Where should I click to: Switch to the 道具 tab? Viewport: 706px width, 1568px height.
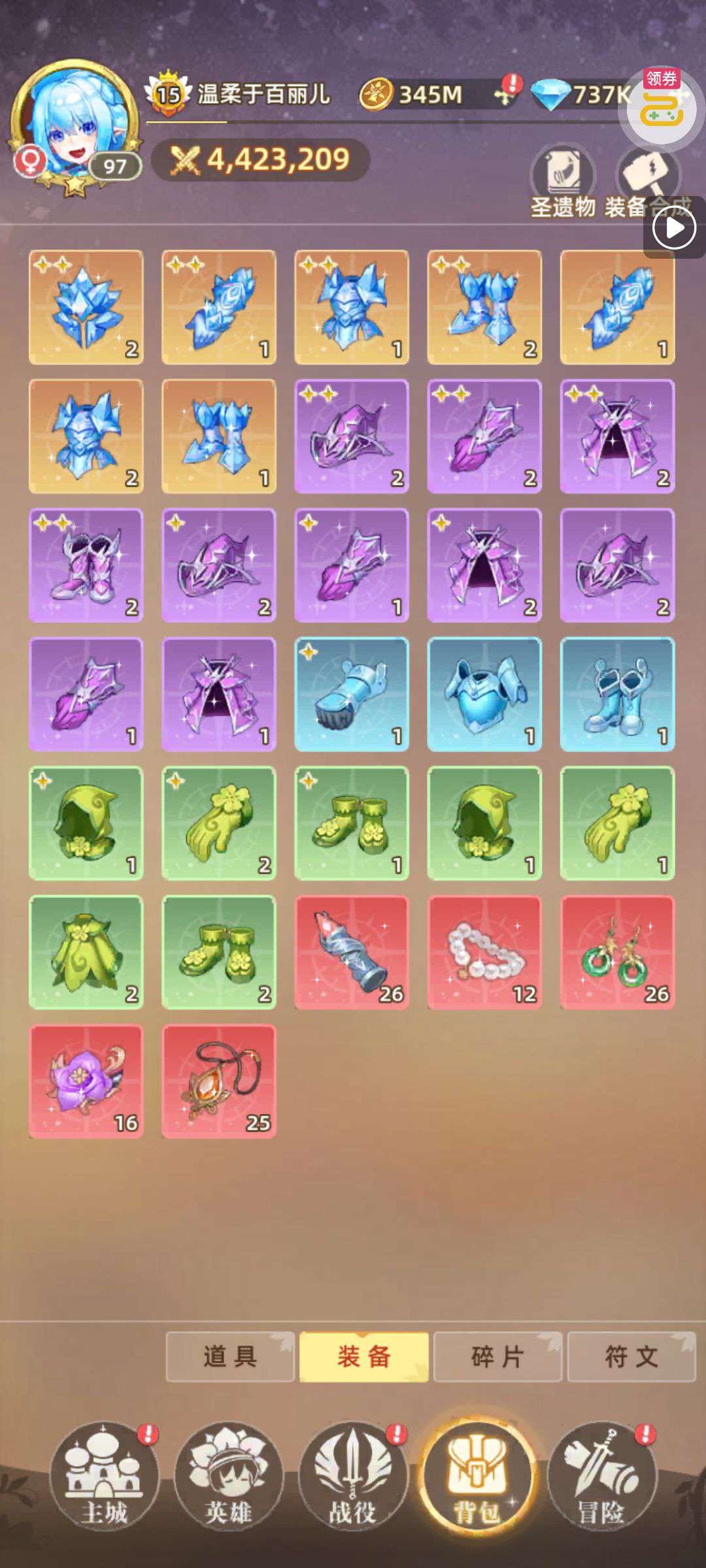(x=230, y=1357)
